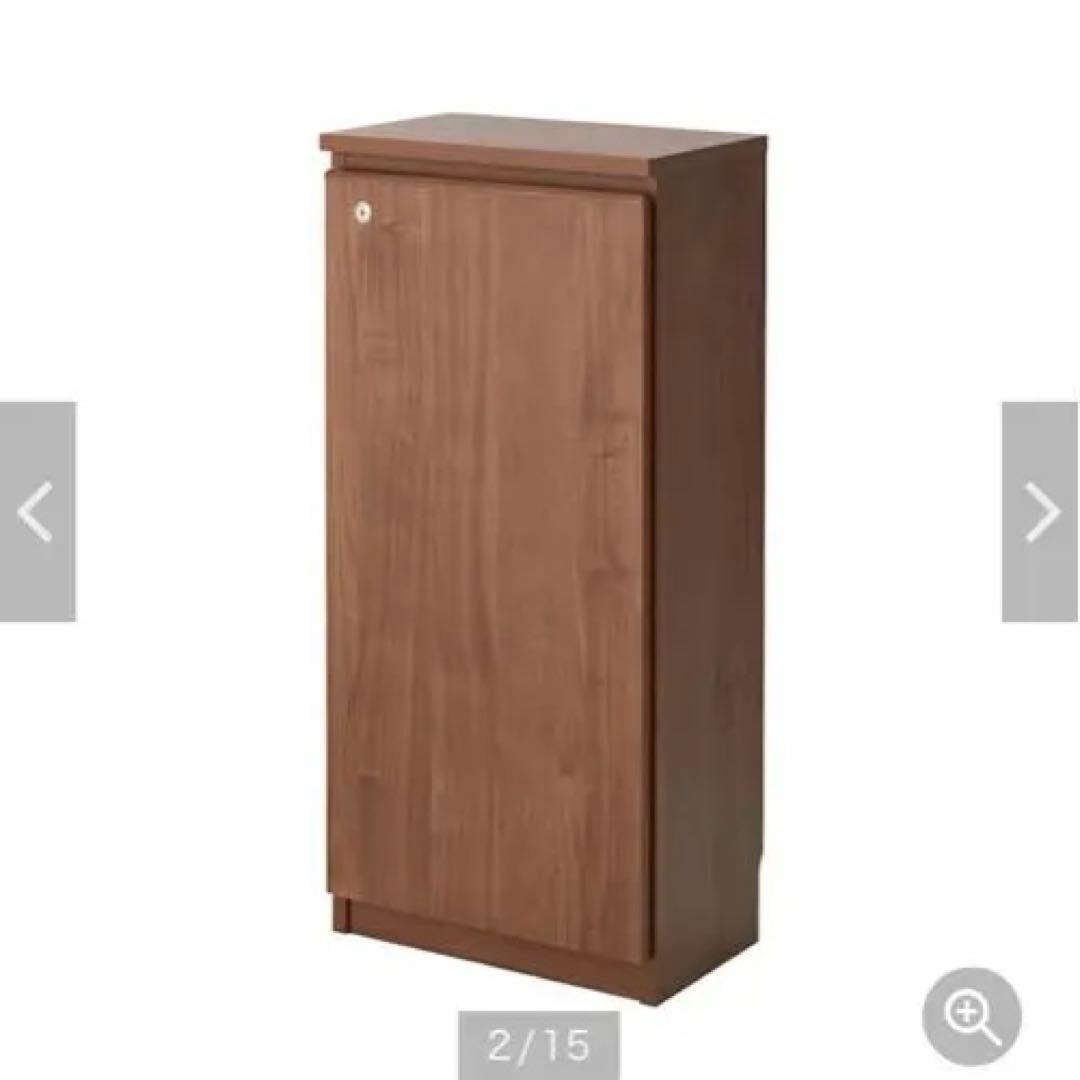
Task: Tap the magnifier zoom icon
Action: (x=971, y=1016)
